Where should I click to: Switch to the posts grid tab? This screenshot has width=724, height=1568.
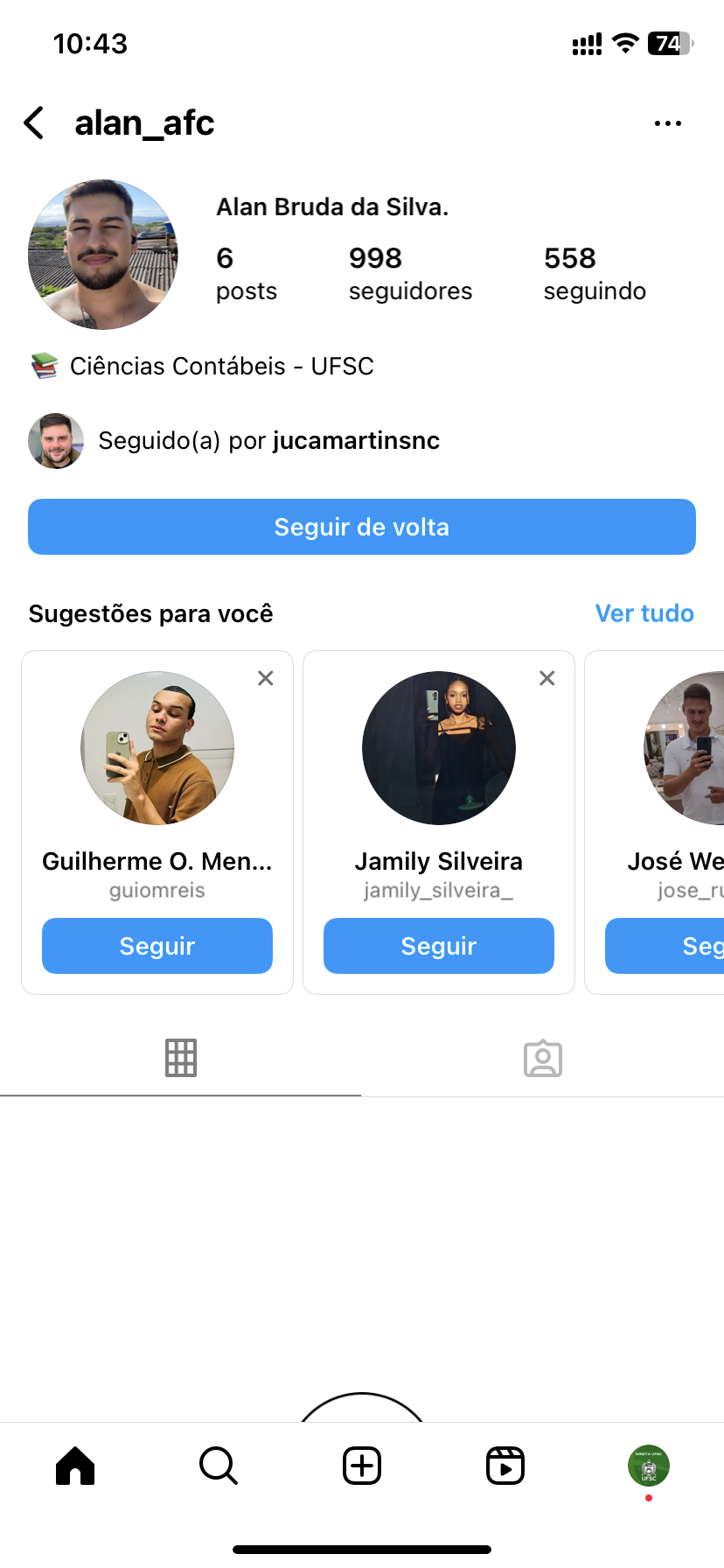pos(181,1058)
